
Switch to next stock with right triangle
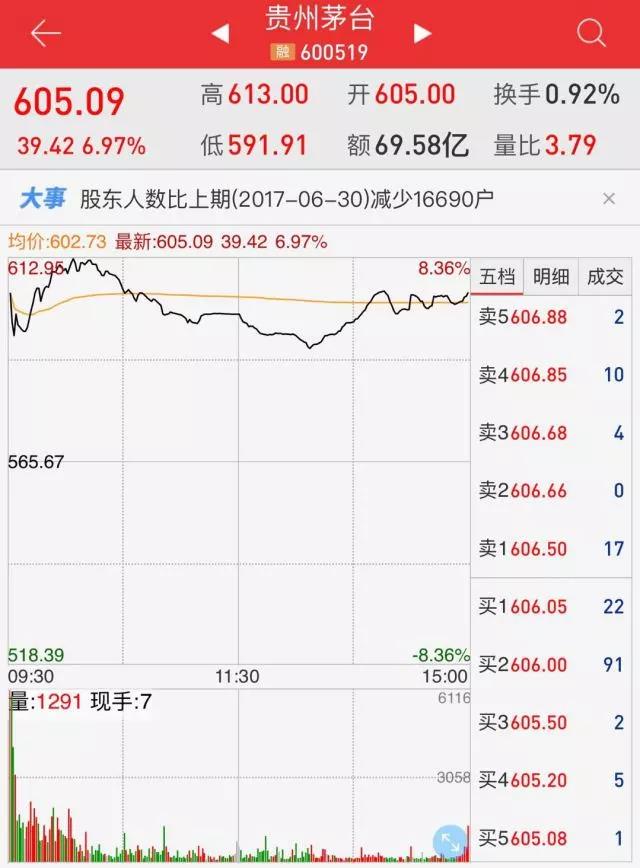pyautogui.click(x=422, y=34)
